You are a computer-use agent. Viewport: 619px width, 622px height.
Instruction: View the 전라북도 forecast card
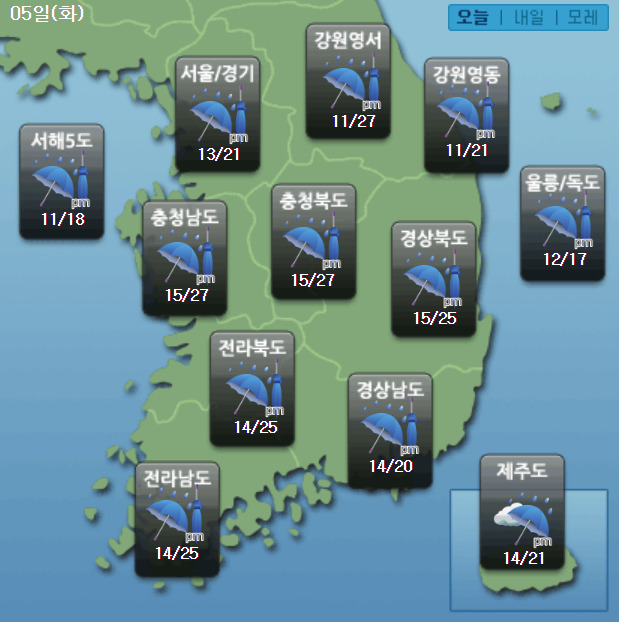(x=251, y=389)
